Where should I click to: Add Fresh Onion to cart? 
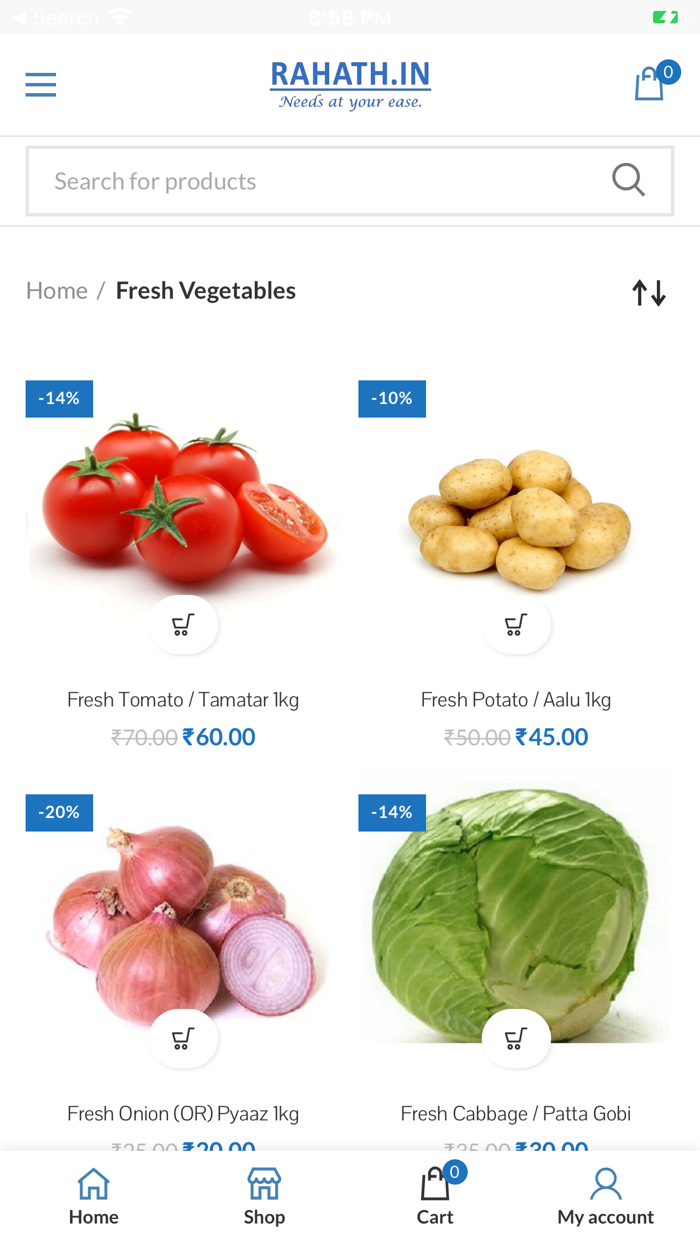(183, 1039)
